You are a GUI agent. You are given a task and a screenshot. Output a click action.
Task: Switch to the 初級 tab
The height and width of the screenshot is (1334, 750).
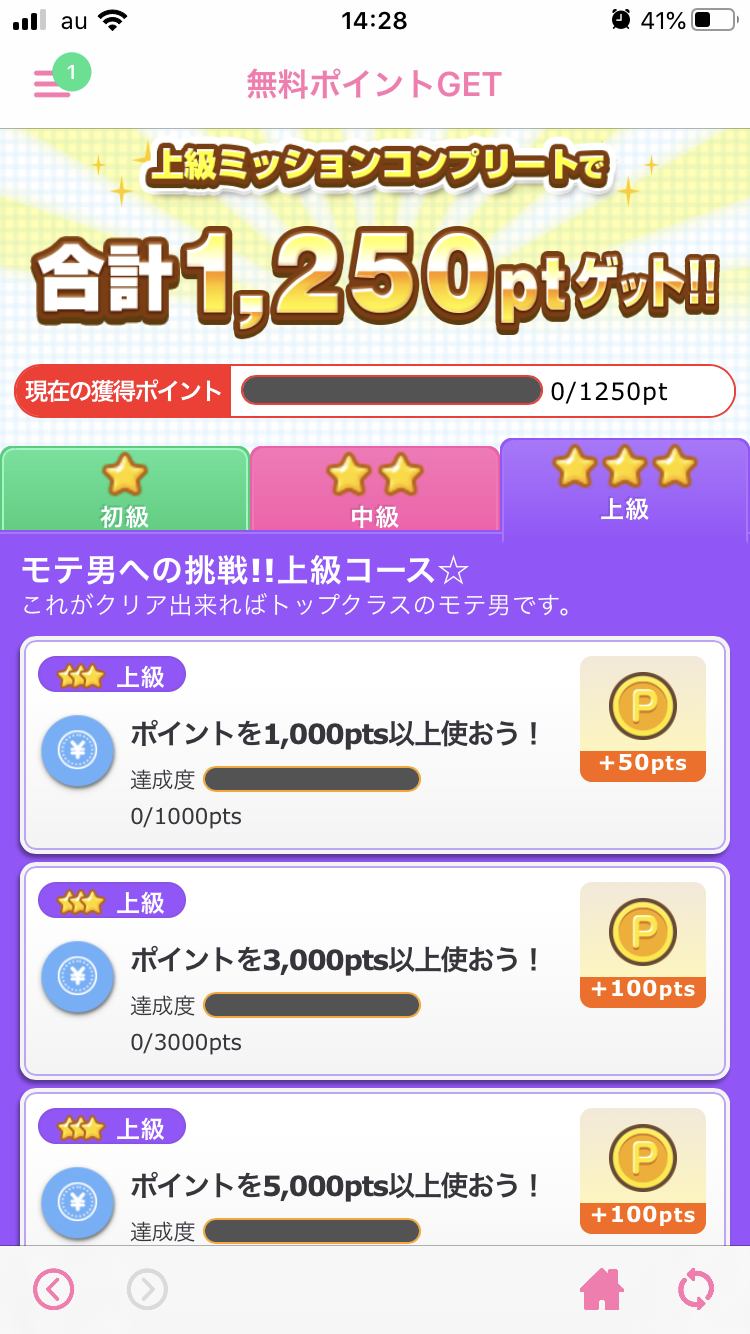pyautogui.click(x=125, y=490)
